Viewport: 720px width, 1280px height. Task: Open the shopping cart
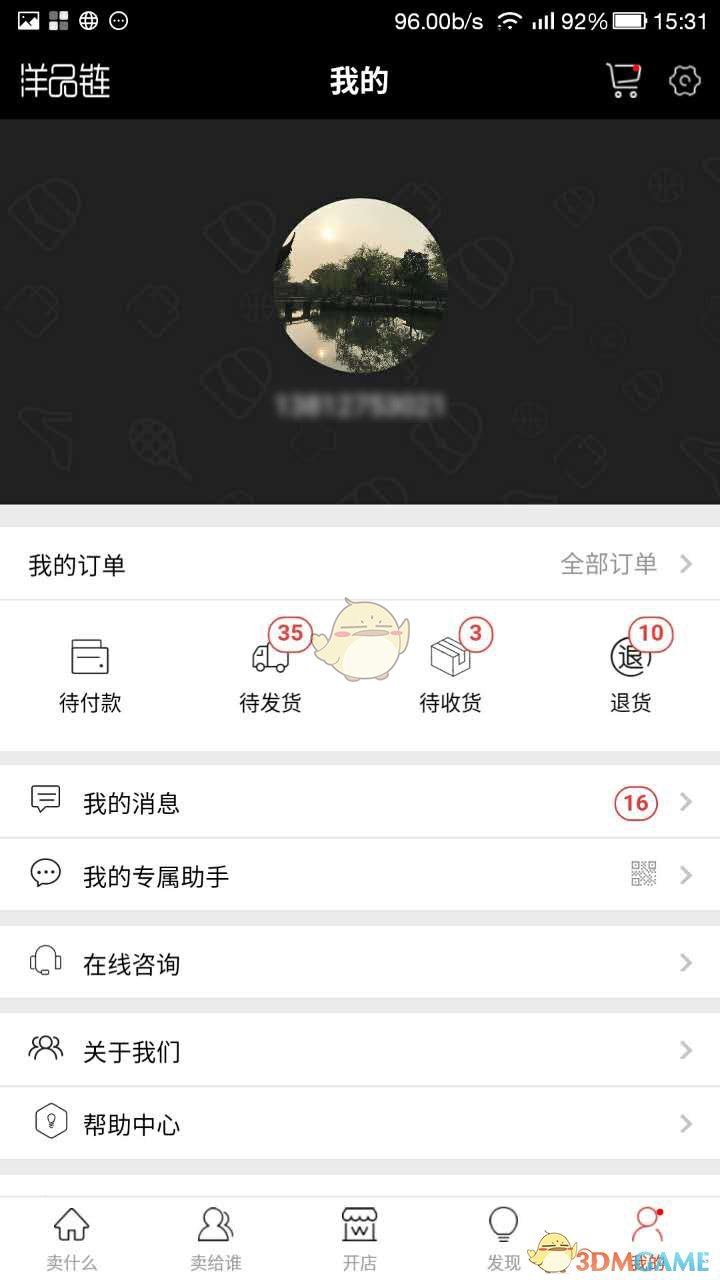624,81
